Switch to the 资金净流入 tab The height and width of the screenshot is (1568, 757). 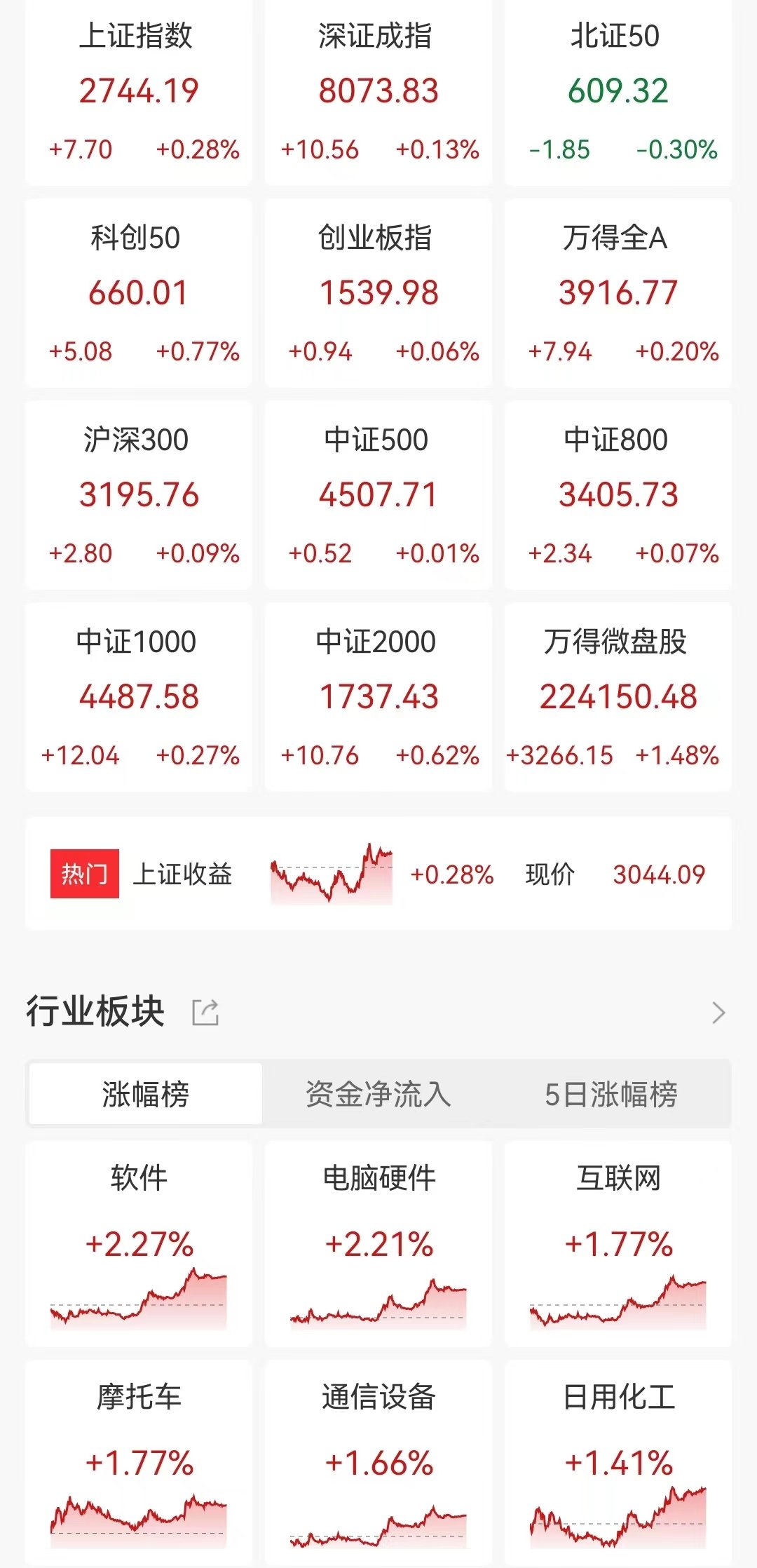(378, 1094)
